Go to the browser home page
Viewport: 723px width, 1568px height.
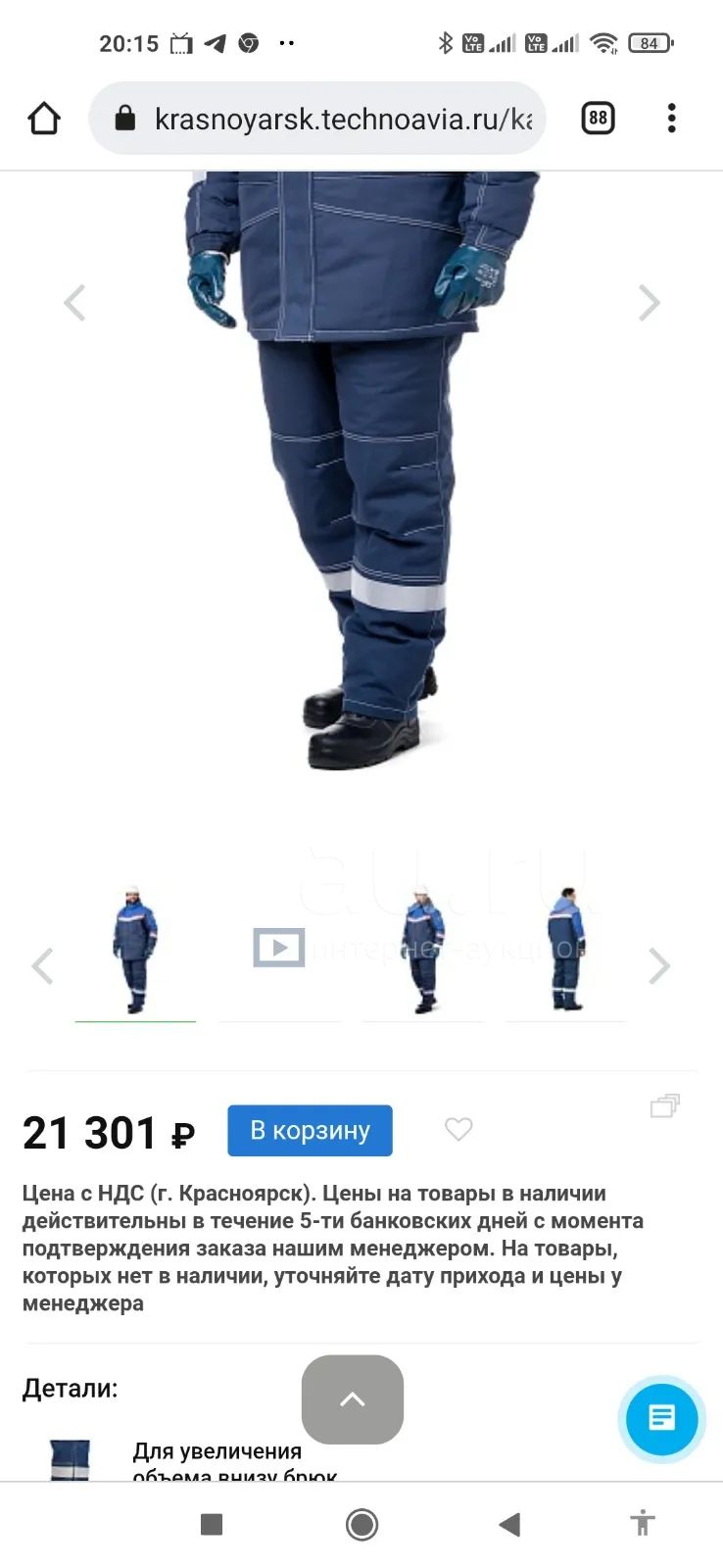[x=44, y=119]
